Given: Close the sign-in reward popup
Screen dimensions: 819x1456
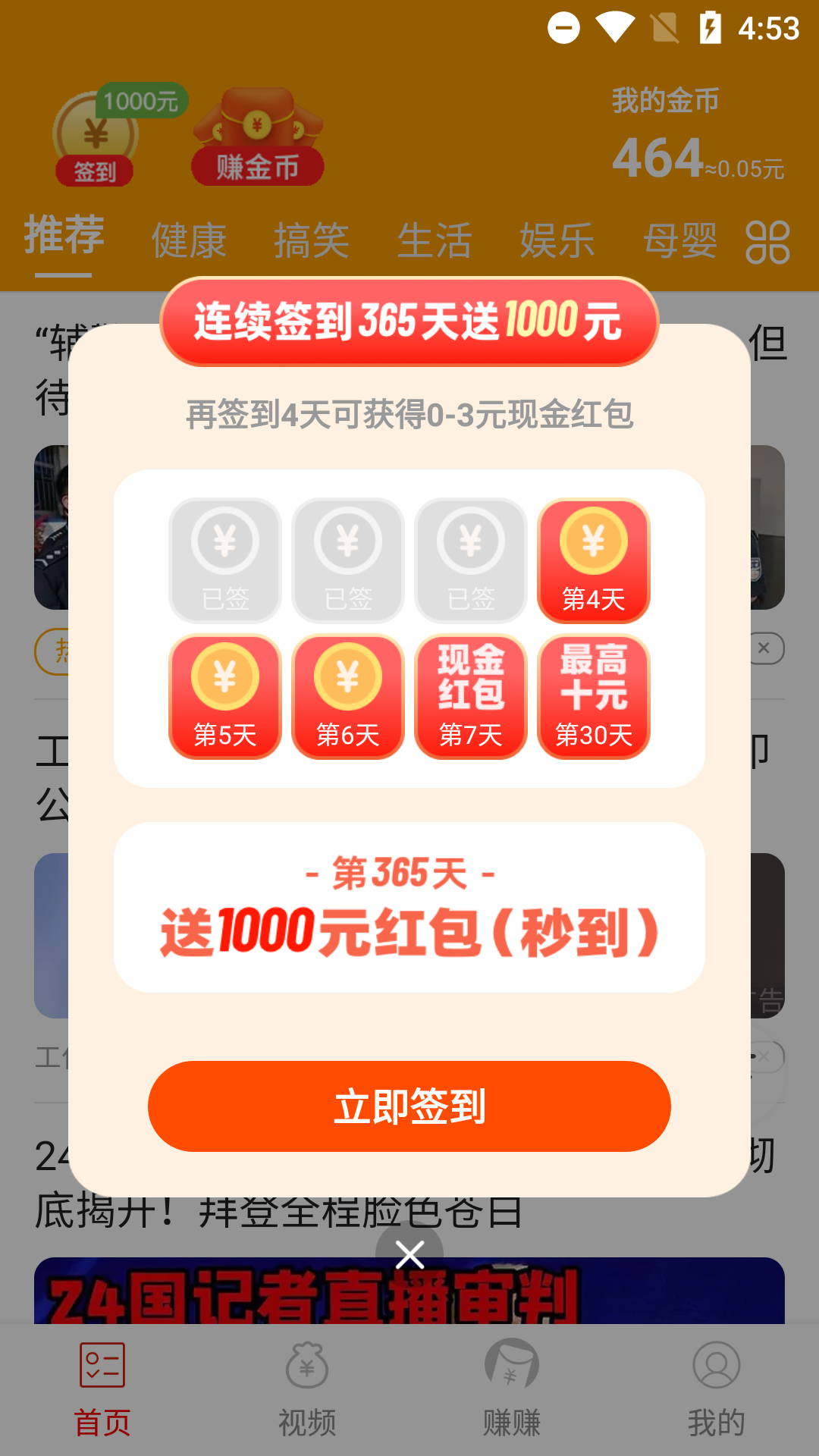Looking at the screenshot, I should (x=409, y=1255).
